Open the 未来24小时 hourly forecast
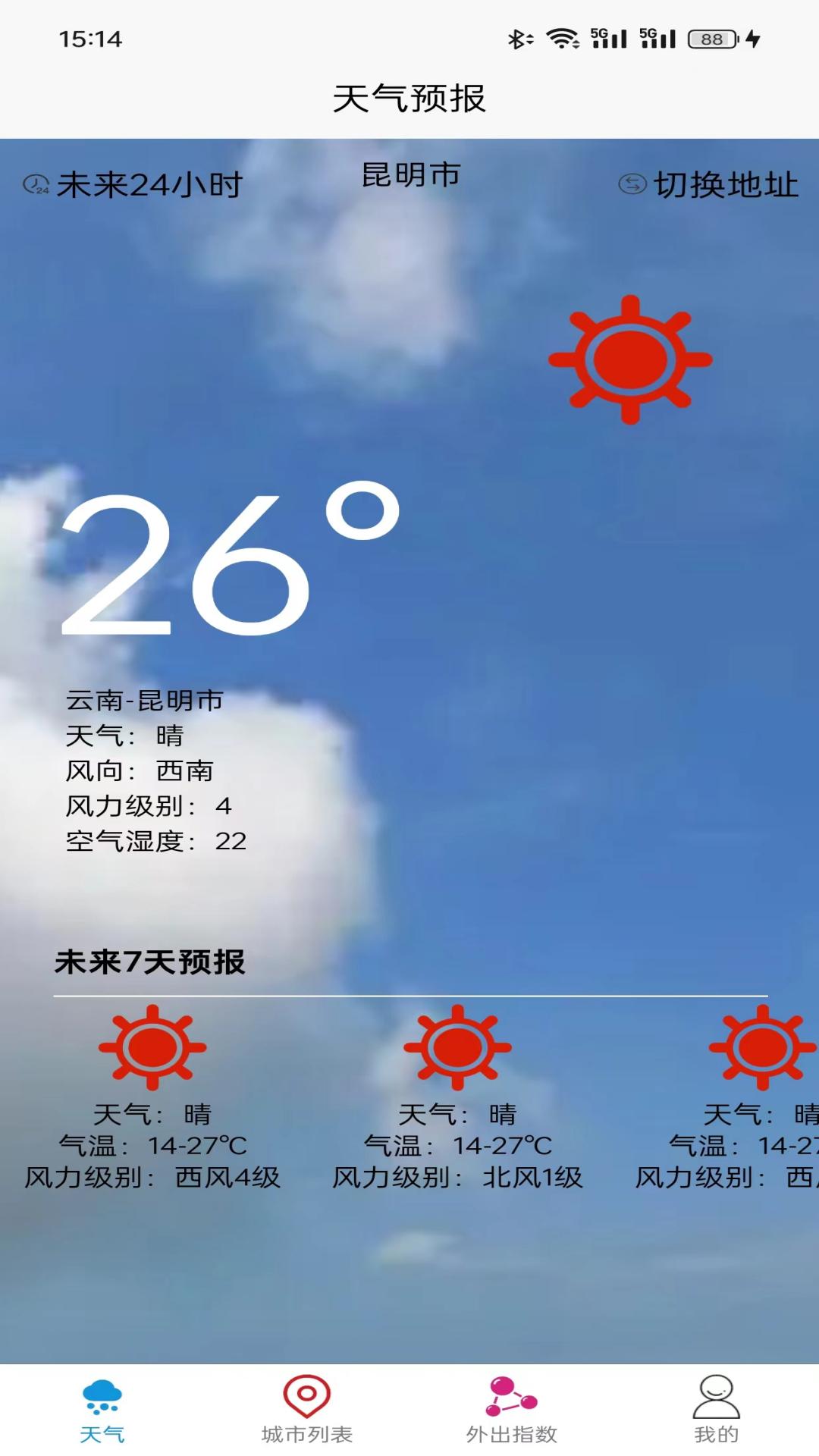Viewport: 819px width, 1456px height. [x=133, y=184]
